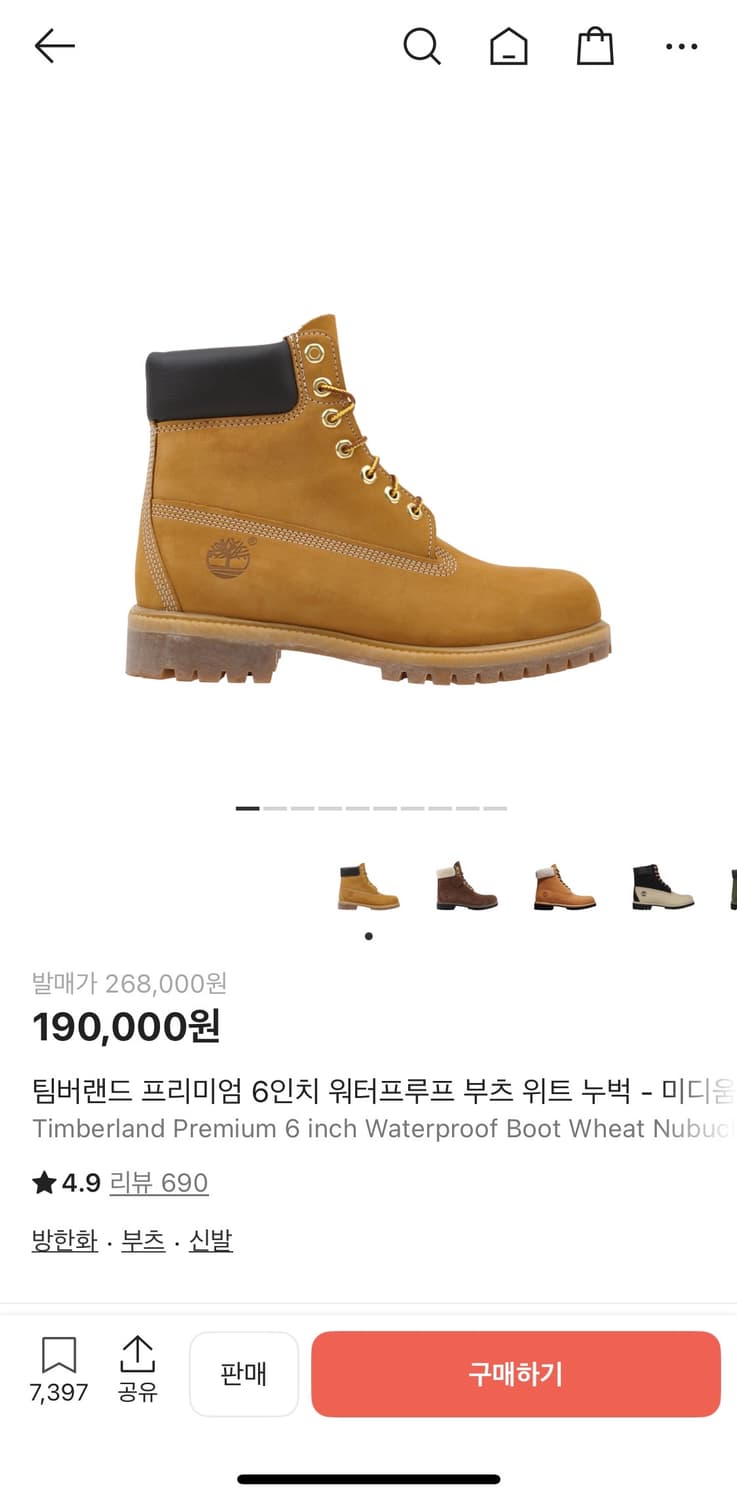Open the more options icon
Viewport: 737px width, 1500px height.
pyautogui.click(x=681, y=46)
